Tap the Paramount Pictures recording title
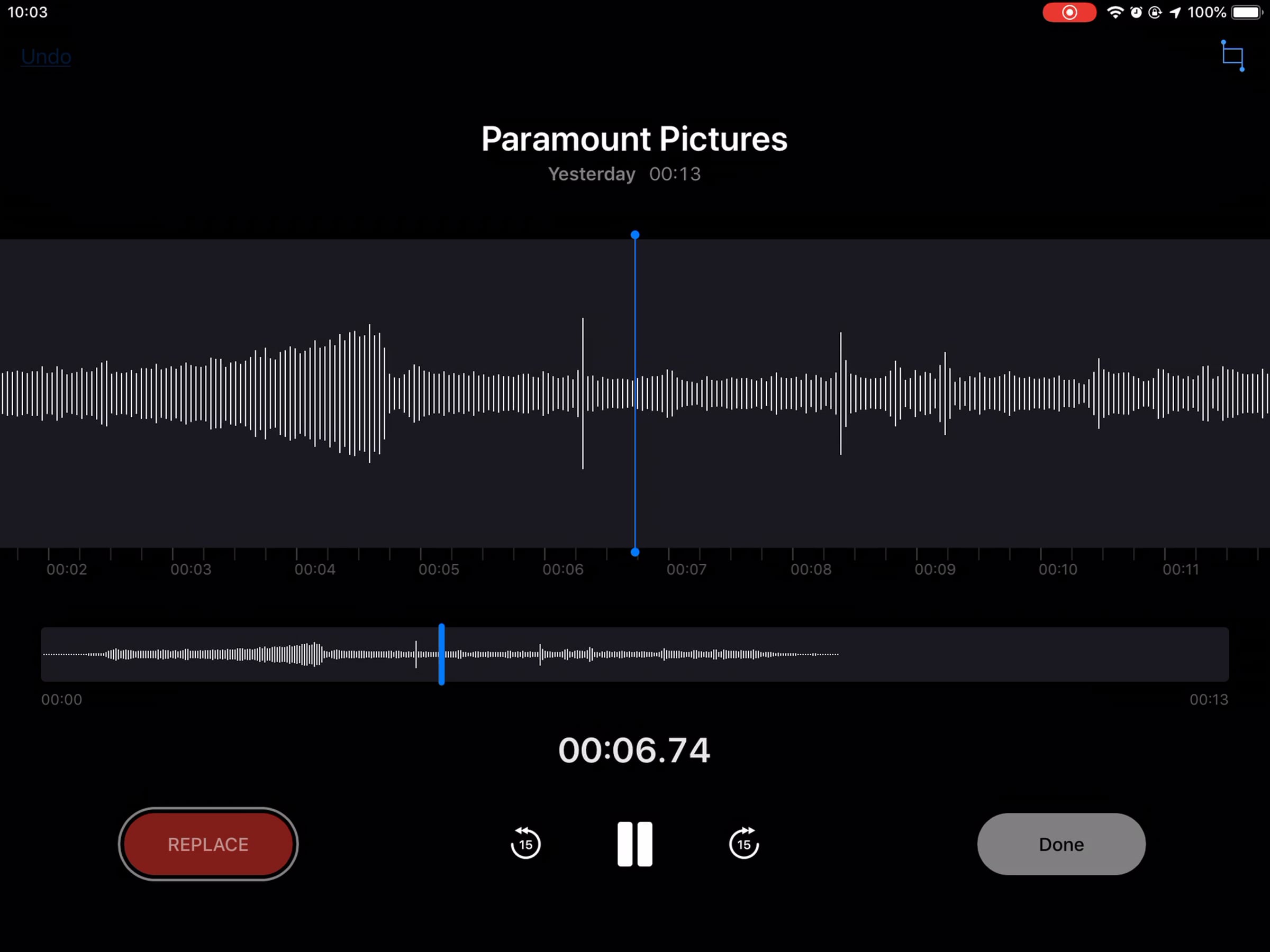The width and height of the screenshot is (1270, 952). point(634,139)
